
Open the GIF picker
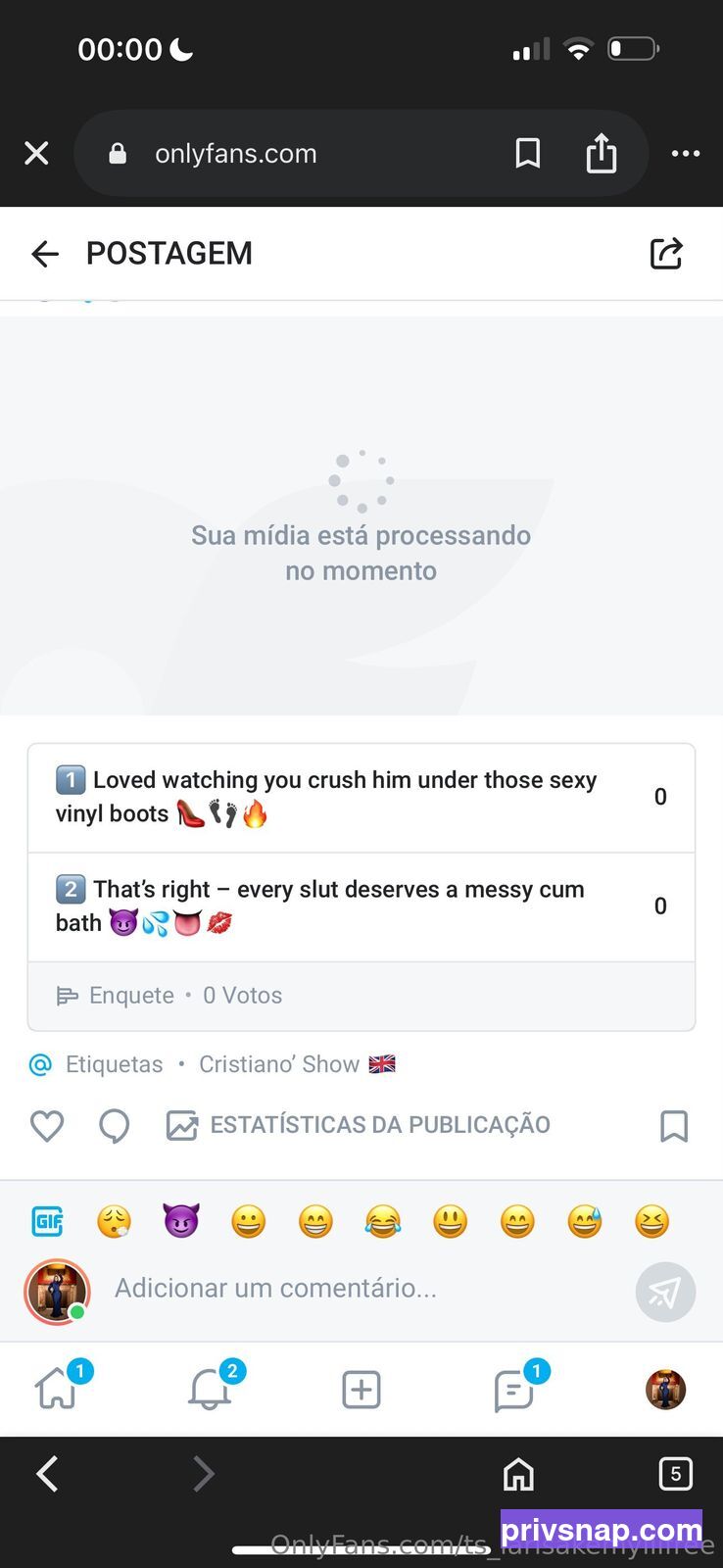click(47, 1221)
